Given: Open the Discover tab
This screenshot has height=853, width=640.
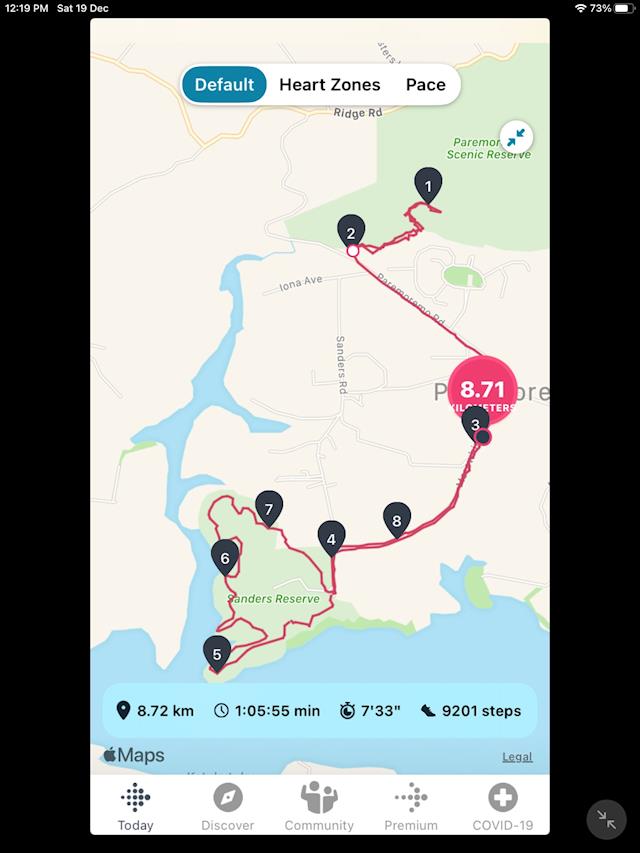Looking at the screenshot, I should (228, 806).
